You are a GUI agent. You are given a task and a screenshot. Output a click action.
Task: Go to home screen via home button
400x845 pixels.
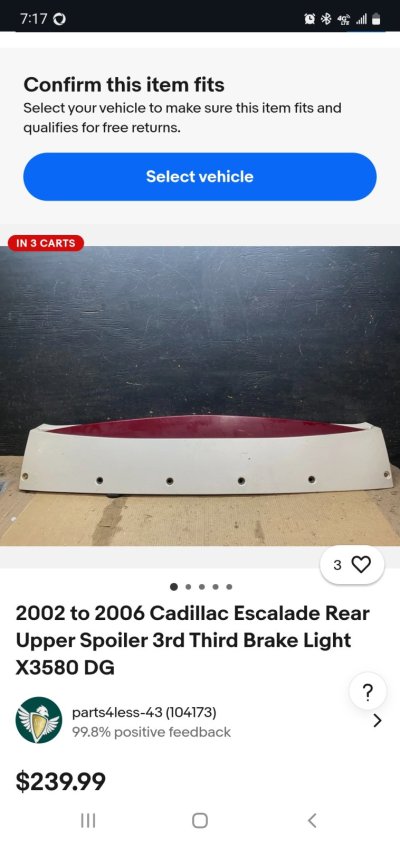[199, 820]
